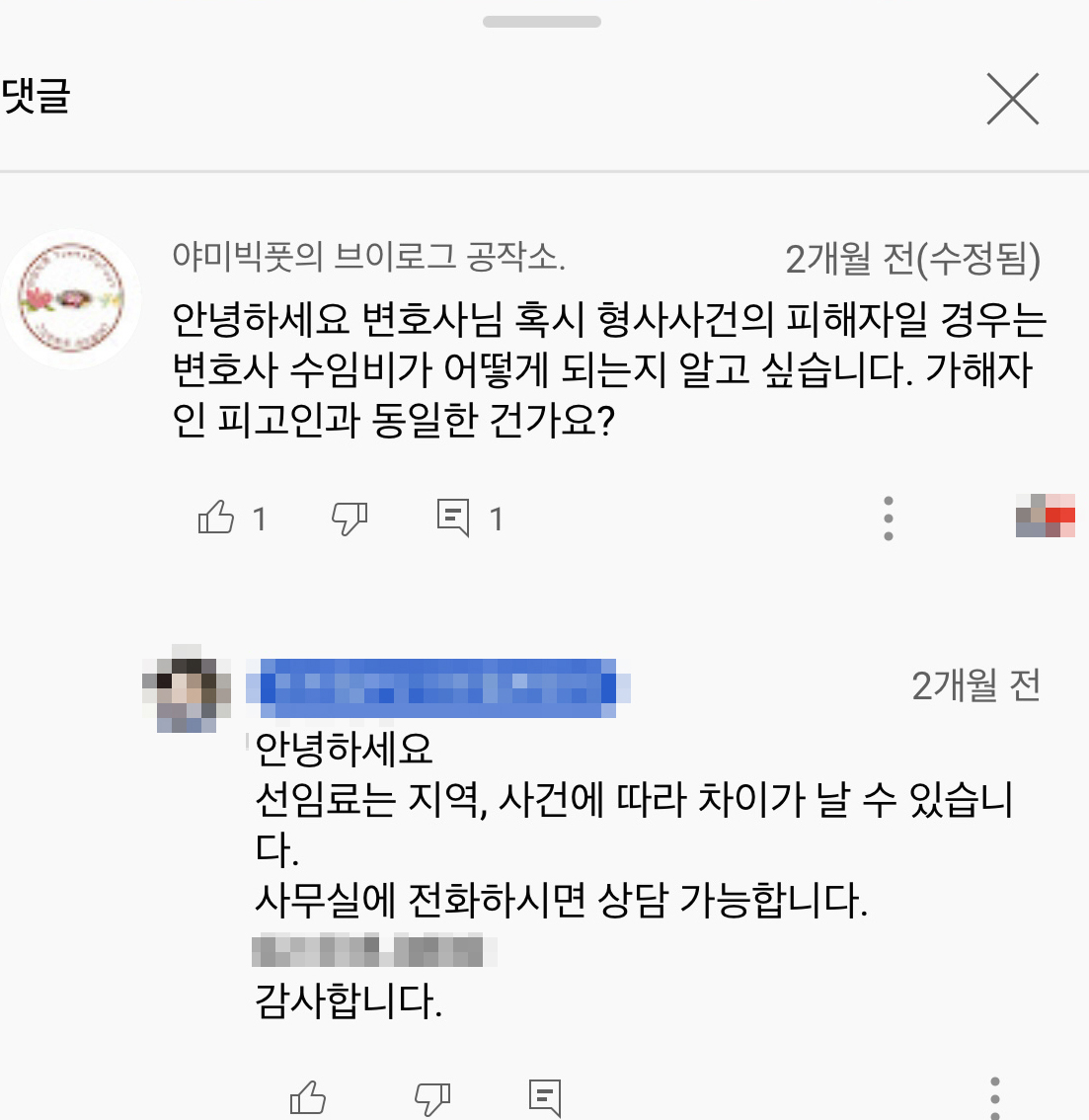The image size is (1089, 1120).
Task: Open replies on 야미빅풋의 브이로그 공작소's comment
Action: click(x=453, y=518)
